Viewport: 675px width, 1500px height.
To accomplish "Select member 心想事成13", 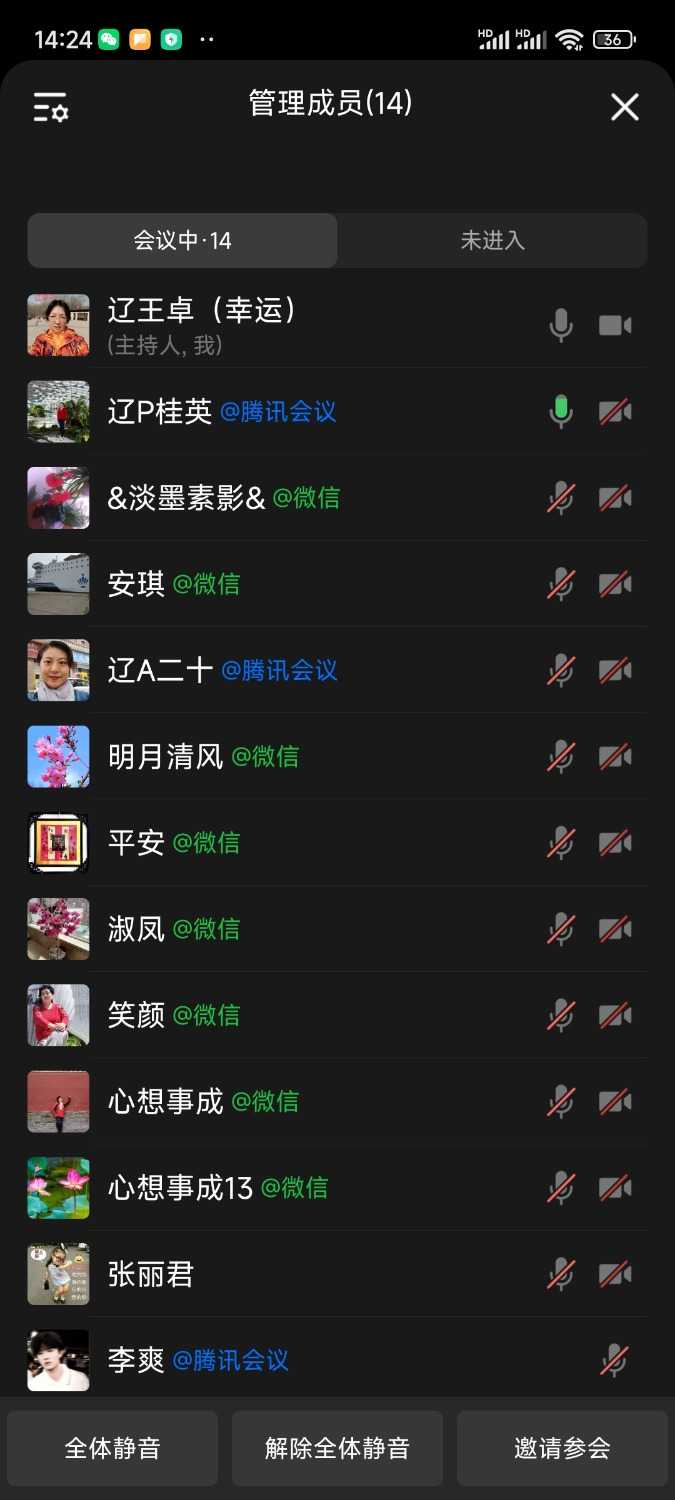I will (x=181, y=1188).
